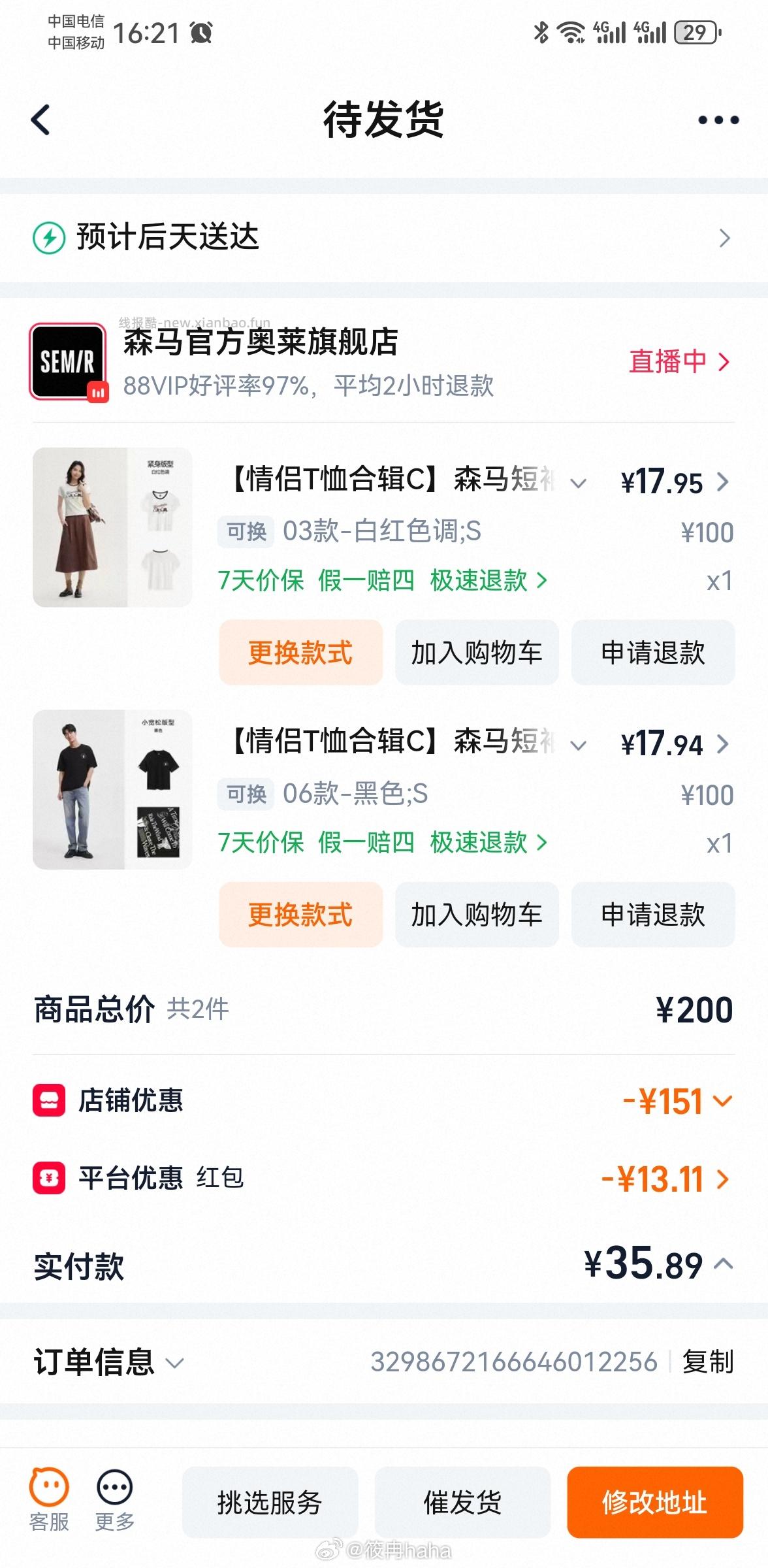Add the 03款-白红色调 item to cart
The width and height of the screenshot is (768, 1568).
477,653
